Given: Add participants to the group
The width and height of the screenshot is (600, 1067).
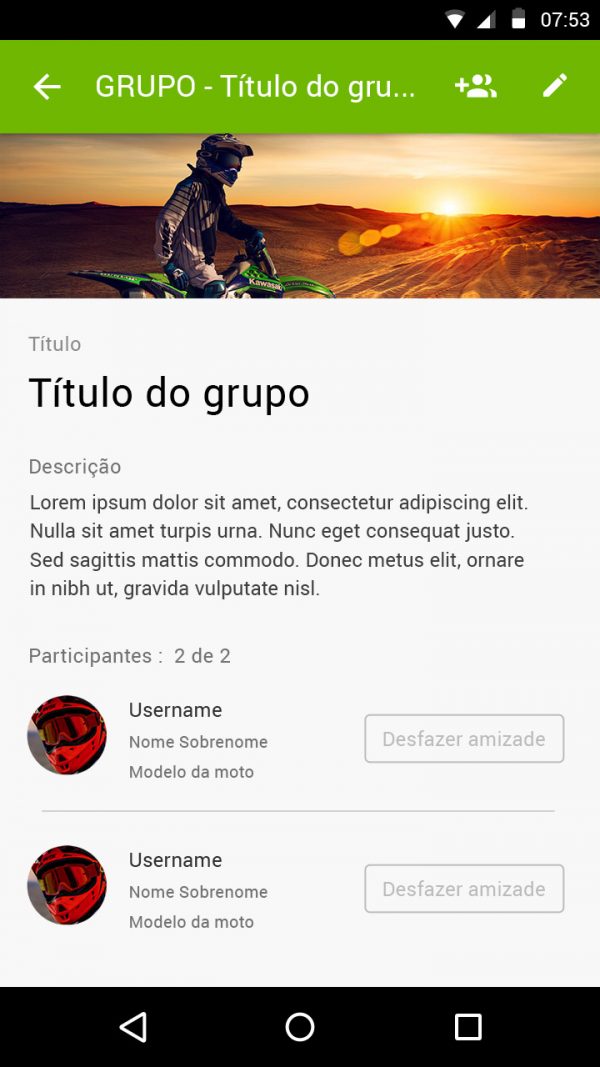Looking at the screenshot, I should point(476,86).
